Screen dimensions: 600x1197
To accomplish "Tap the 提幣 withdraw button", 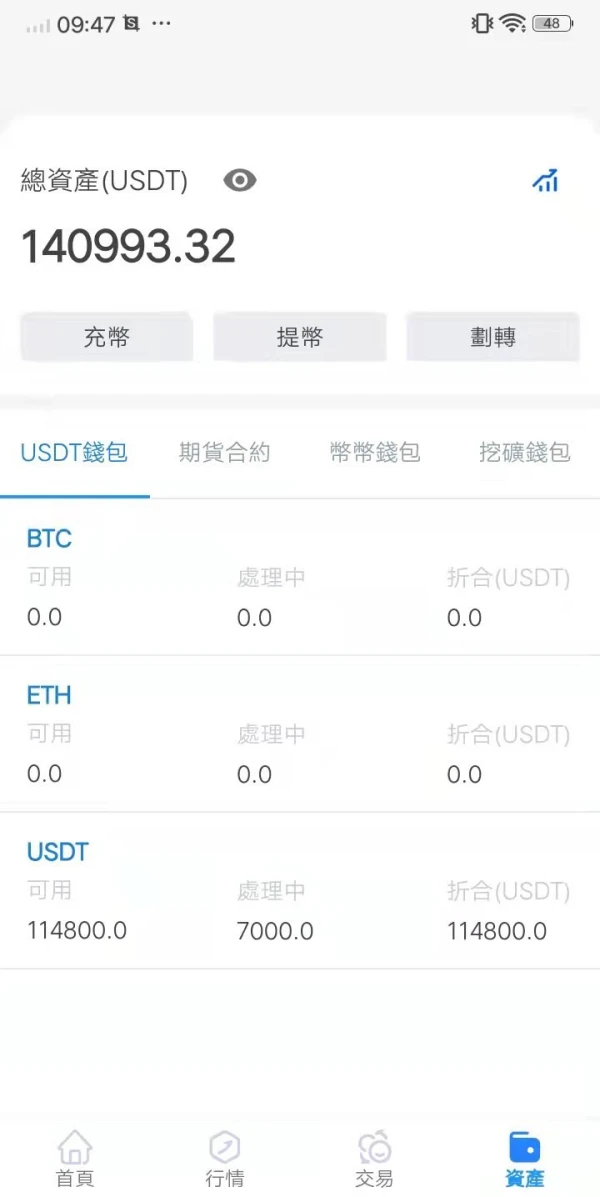I will (x=300, y=337).
